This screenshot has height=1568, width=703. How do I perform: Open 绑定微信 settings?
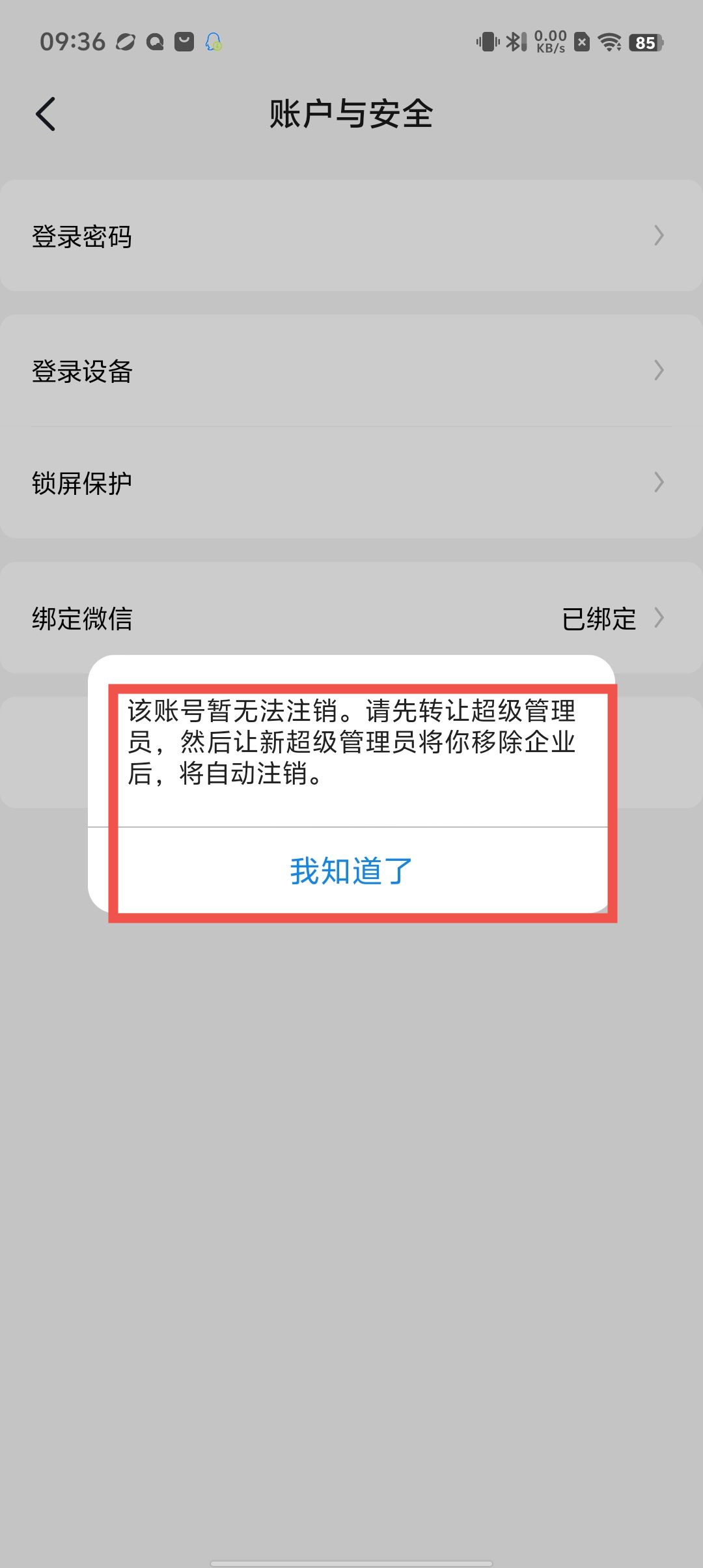pos(351,617)
